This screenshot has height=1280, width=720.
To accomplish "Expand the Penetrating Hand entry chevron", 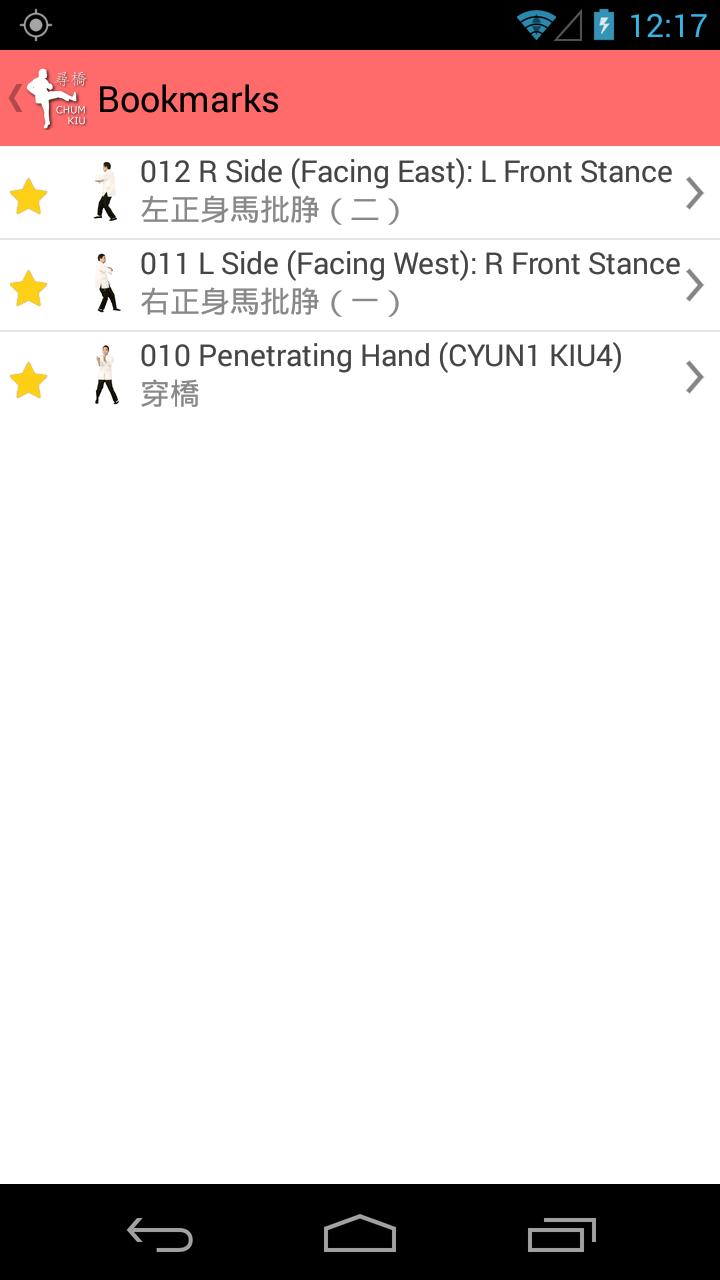I will point(694,377).
